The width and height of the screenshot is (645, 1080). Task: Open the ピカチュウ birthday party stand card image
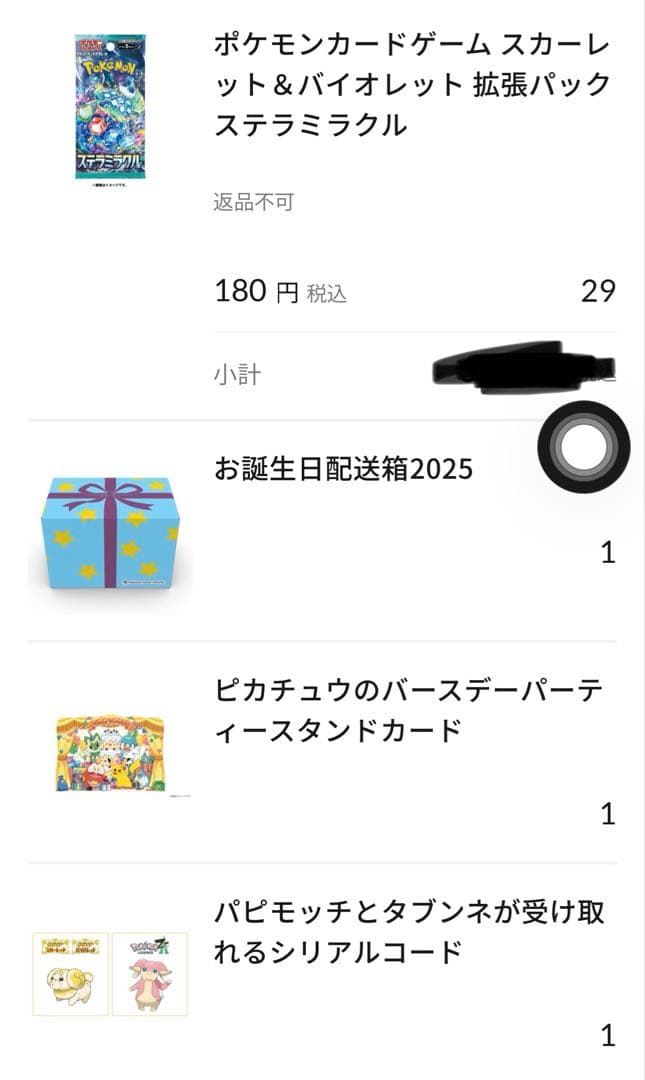[110, 753]
